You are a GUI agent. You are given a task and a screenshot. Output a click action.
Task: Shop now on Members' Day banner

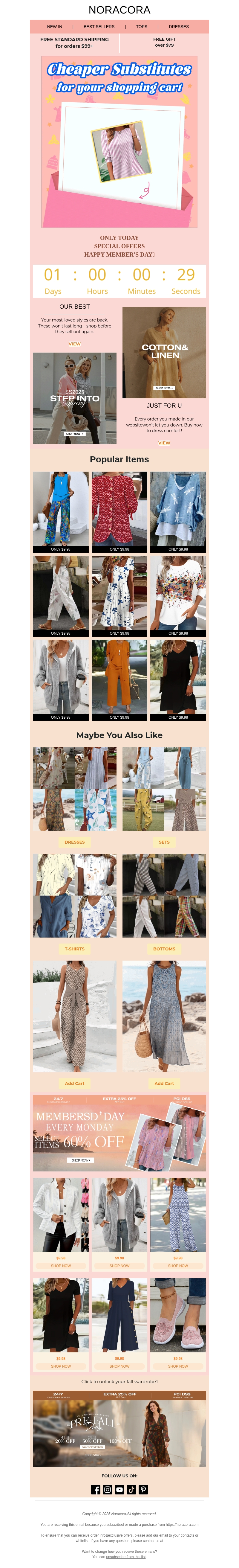click(80, 1159)
